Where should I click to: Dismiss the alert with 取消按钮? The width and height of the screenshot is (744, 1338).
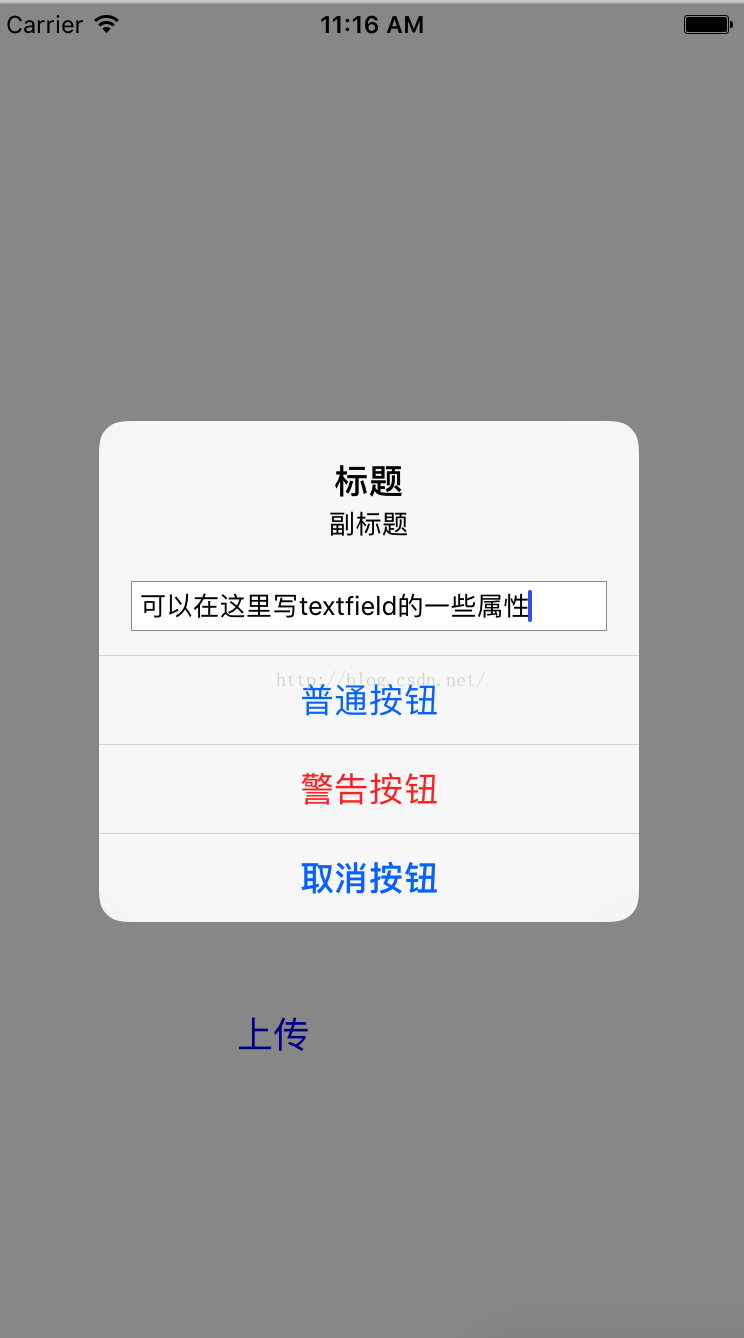[369, 878]
